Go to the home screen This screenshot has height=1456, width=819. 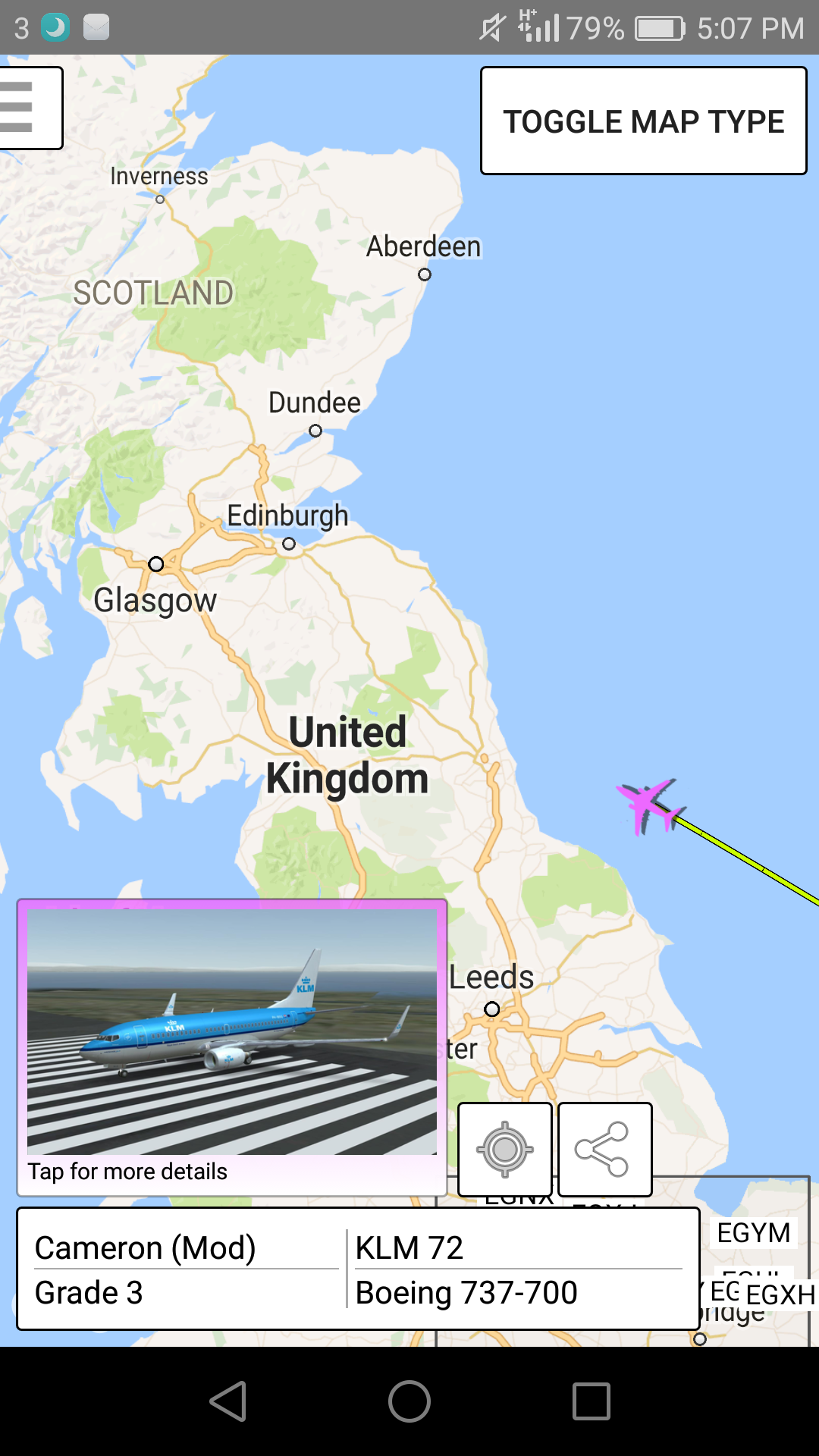click(409, 1401)
